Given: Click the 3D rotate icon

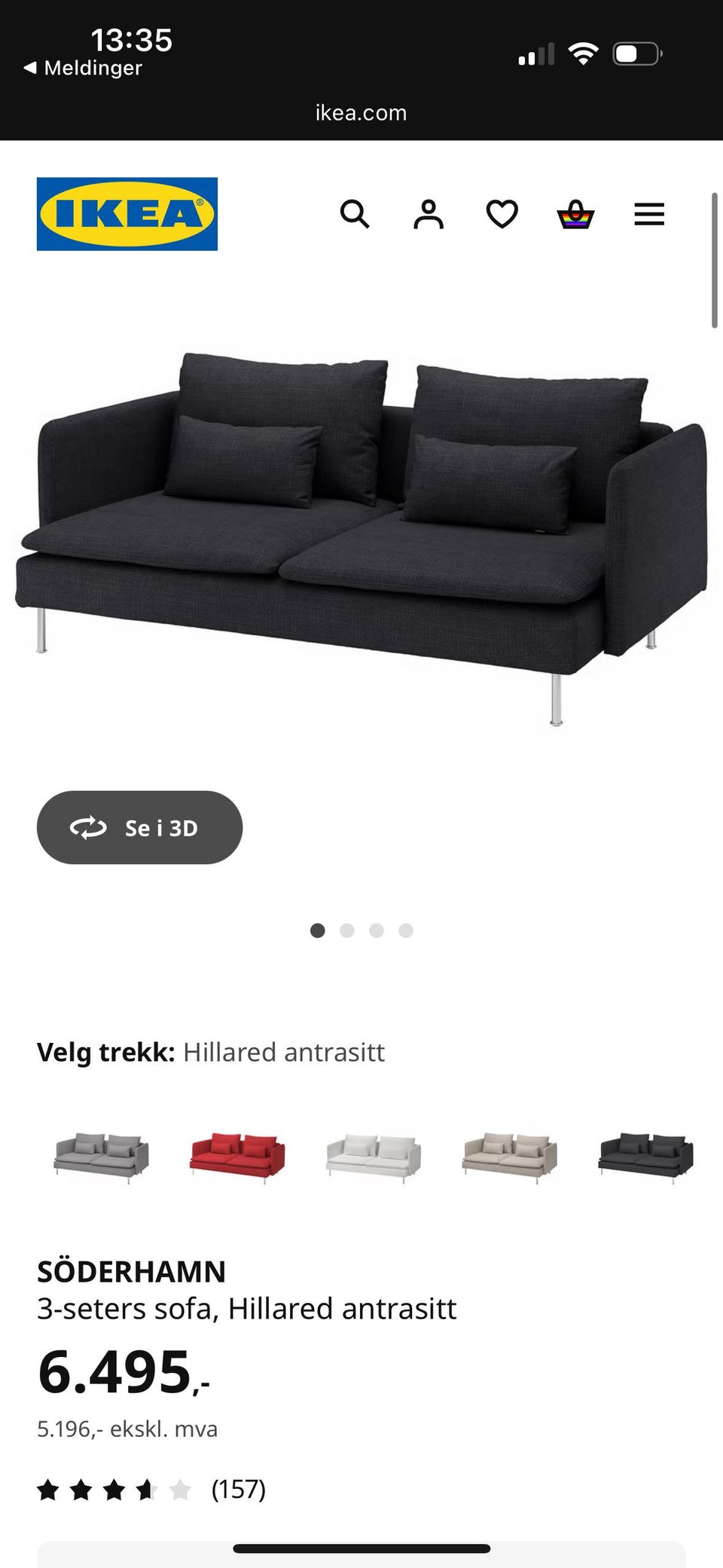Looking at the screenshot, I should 89,827.
